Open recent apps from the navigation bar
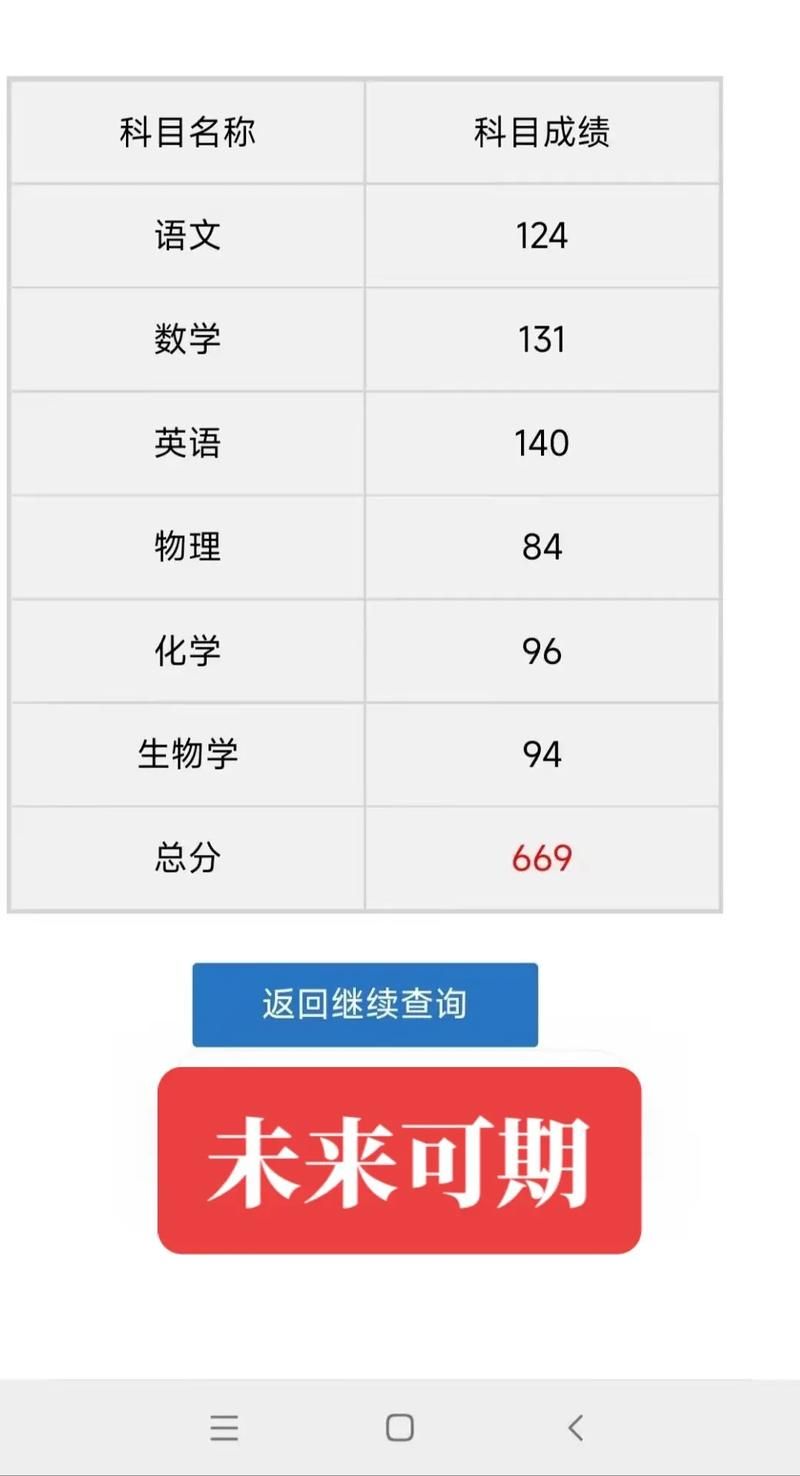800x1476 pixels. pos(224,1428)
